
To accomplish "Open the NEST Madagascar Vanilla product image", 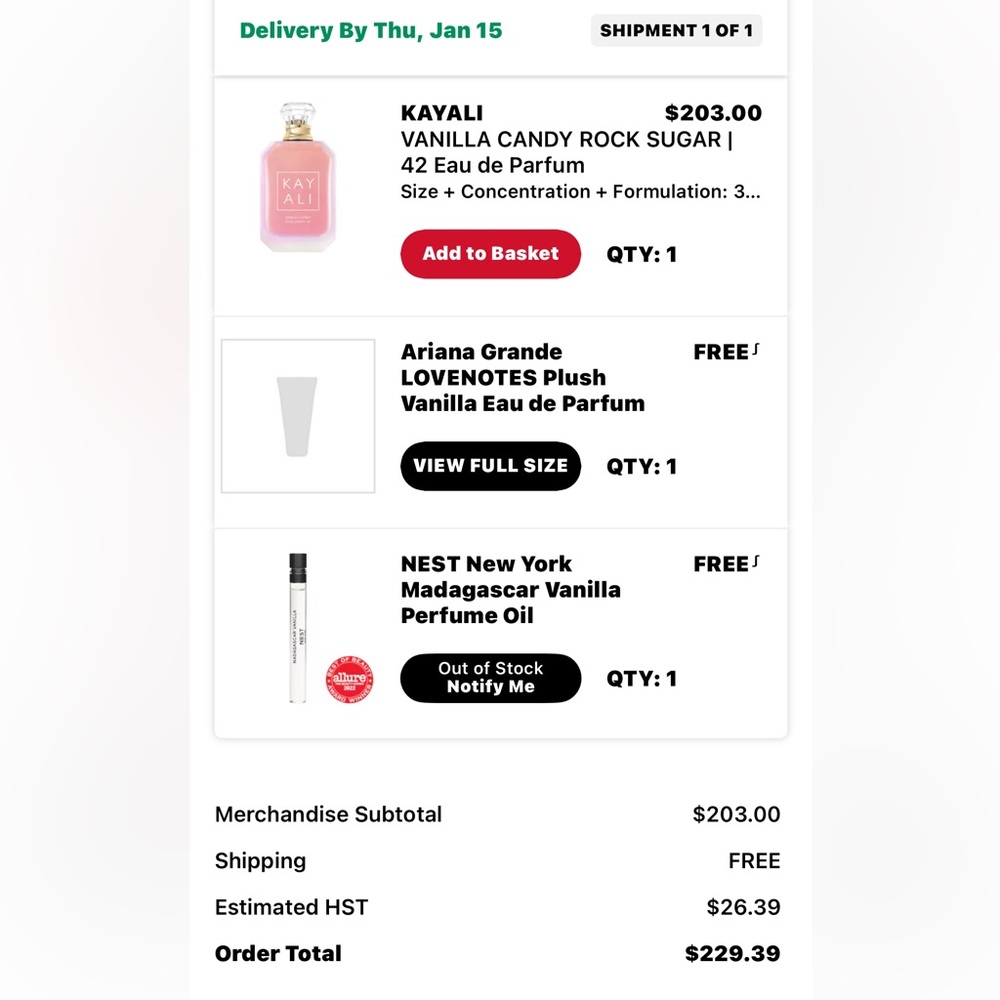I will coord(298,628).
